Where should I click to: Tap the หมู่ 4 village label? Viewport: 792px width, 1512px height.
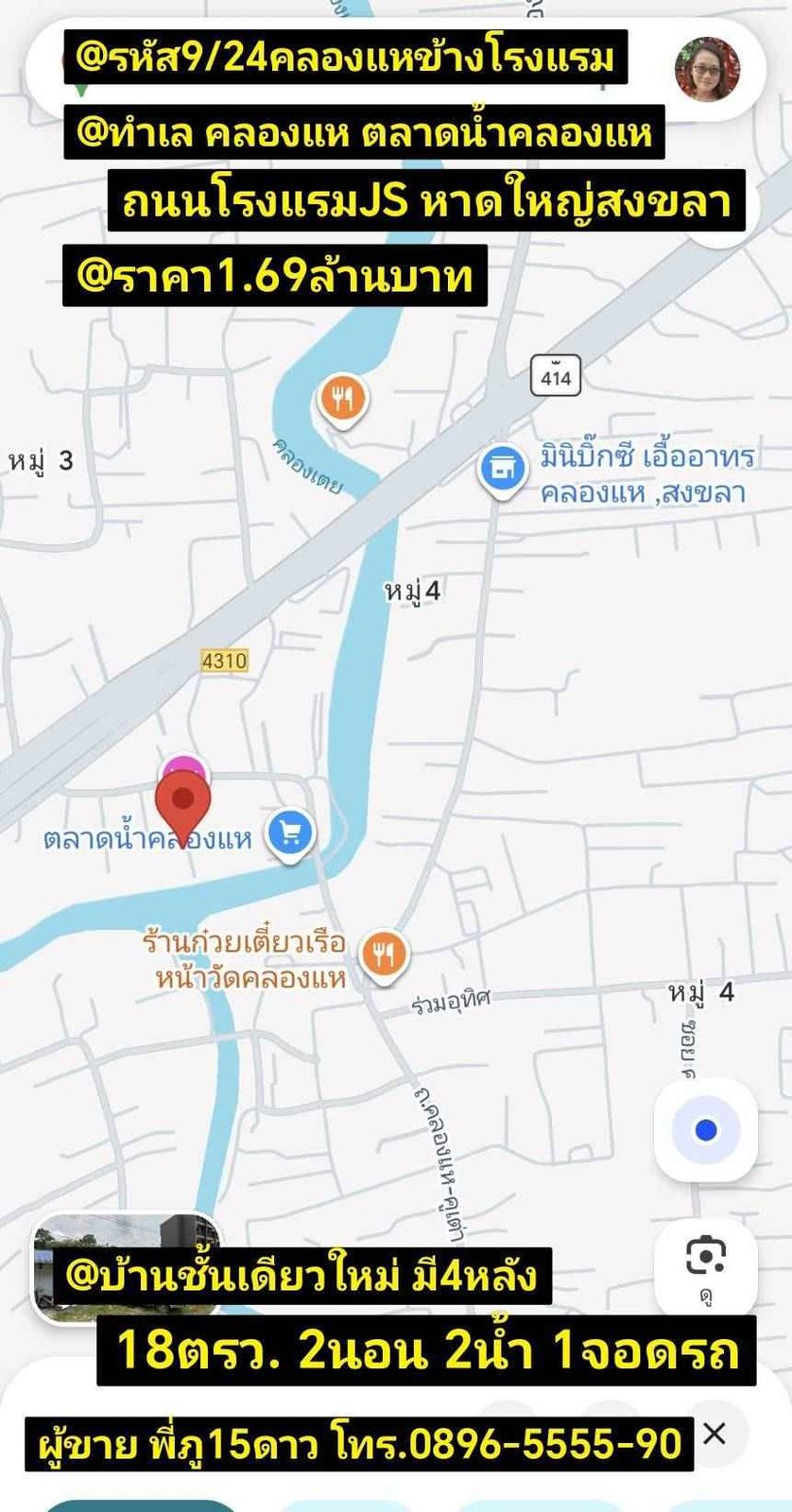click(415, 593)
